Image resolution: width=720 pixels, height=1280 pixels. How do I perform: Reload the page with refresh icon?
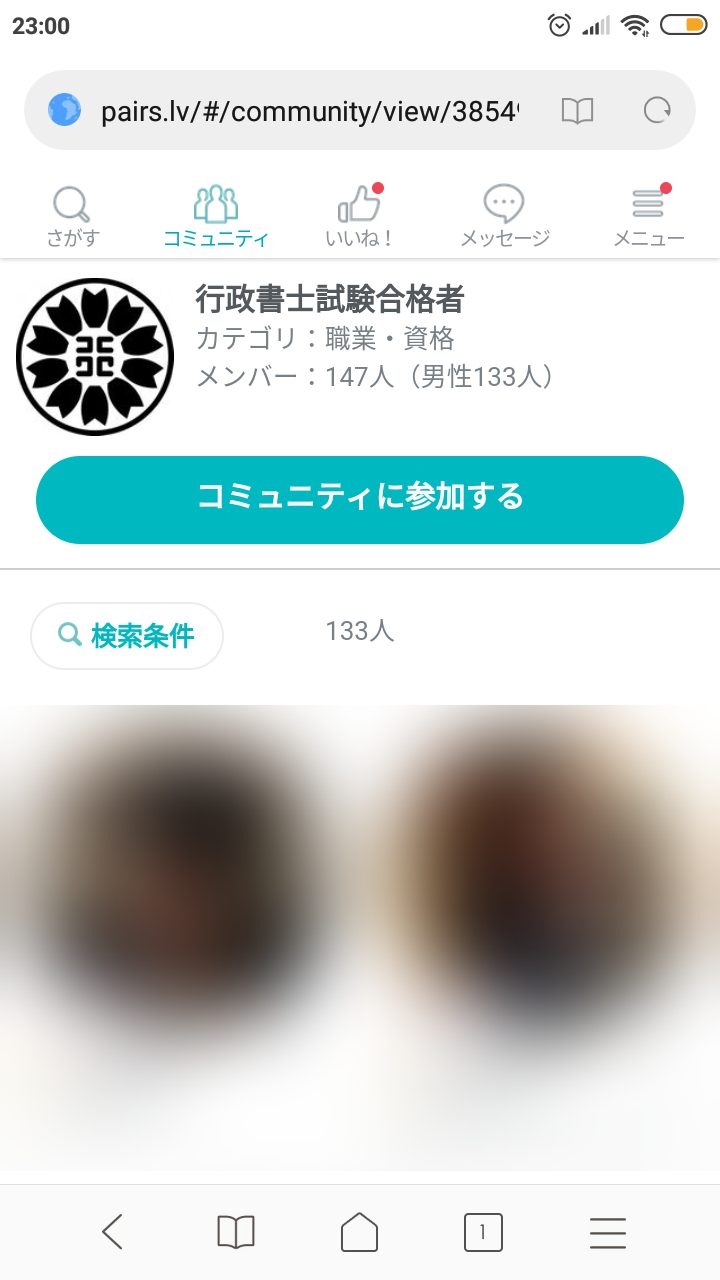[657, 111]
